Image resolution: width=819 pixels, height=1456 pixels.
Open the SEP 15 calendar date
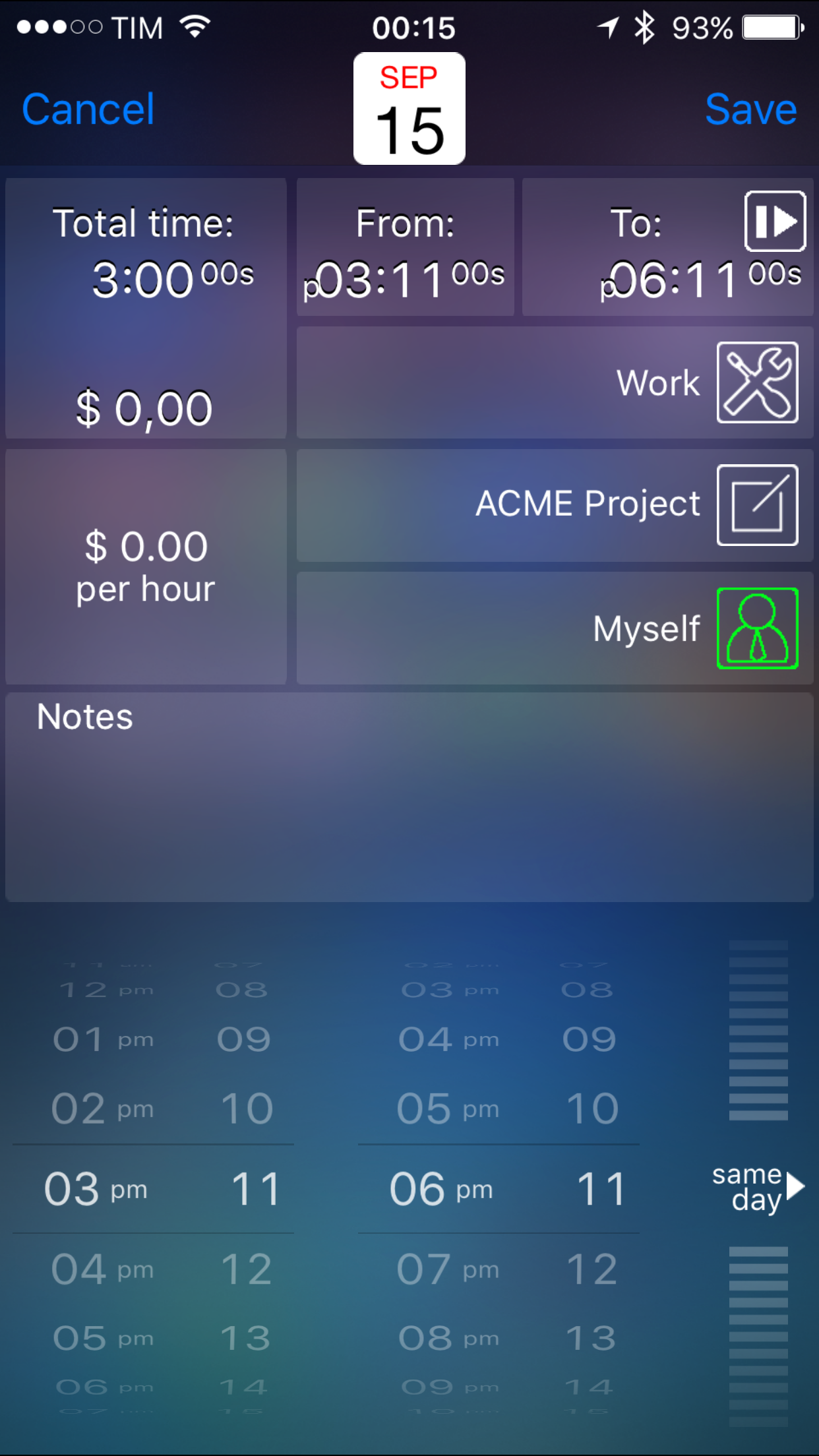click(x=409, y=109)
